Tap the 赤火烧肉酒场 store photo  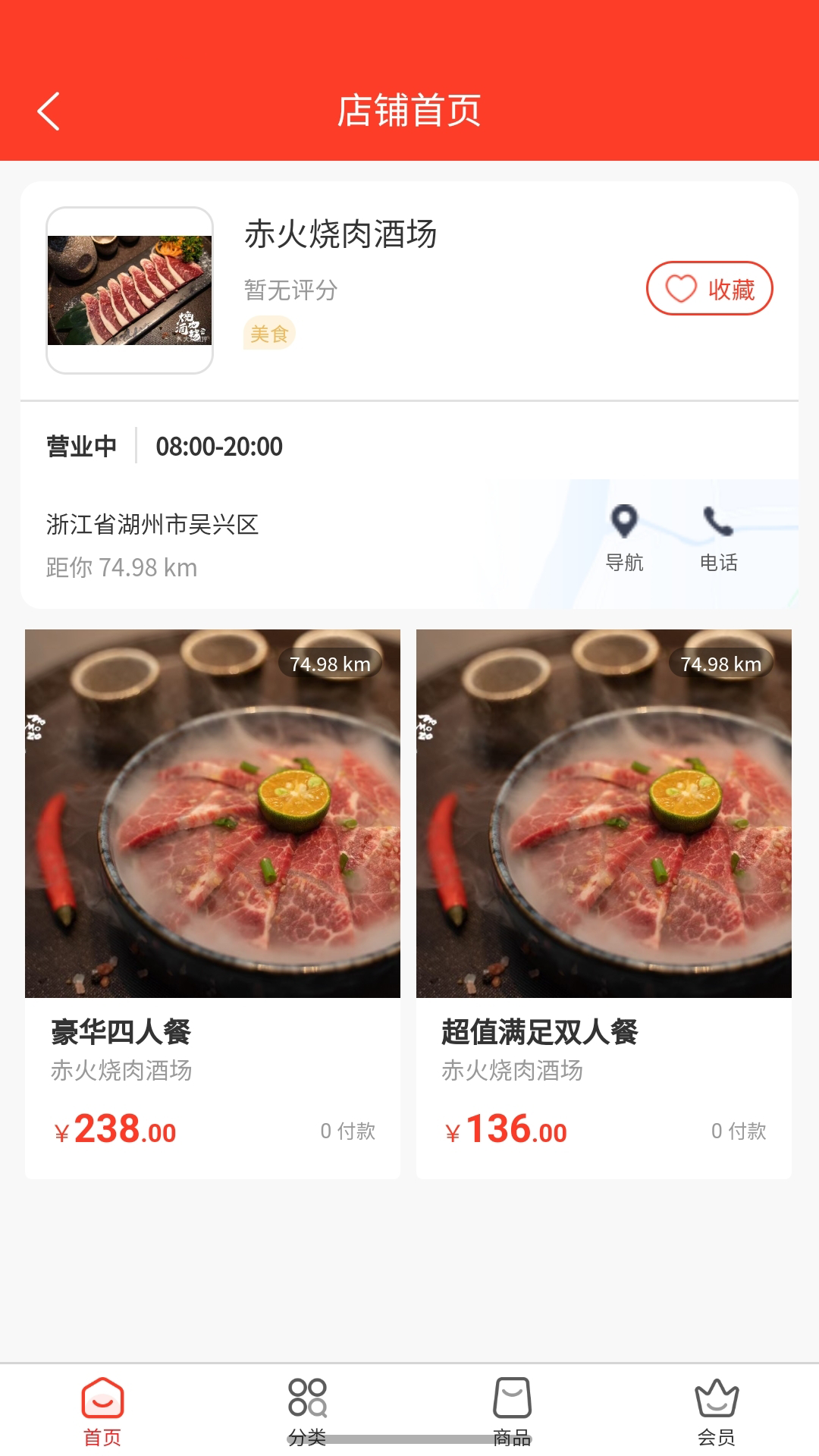coord(130,290)
